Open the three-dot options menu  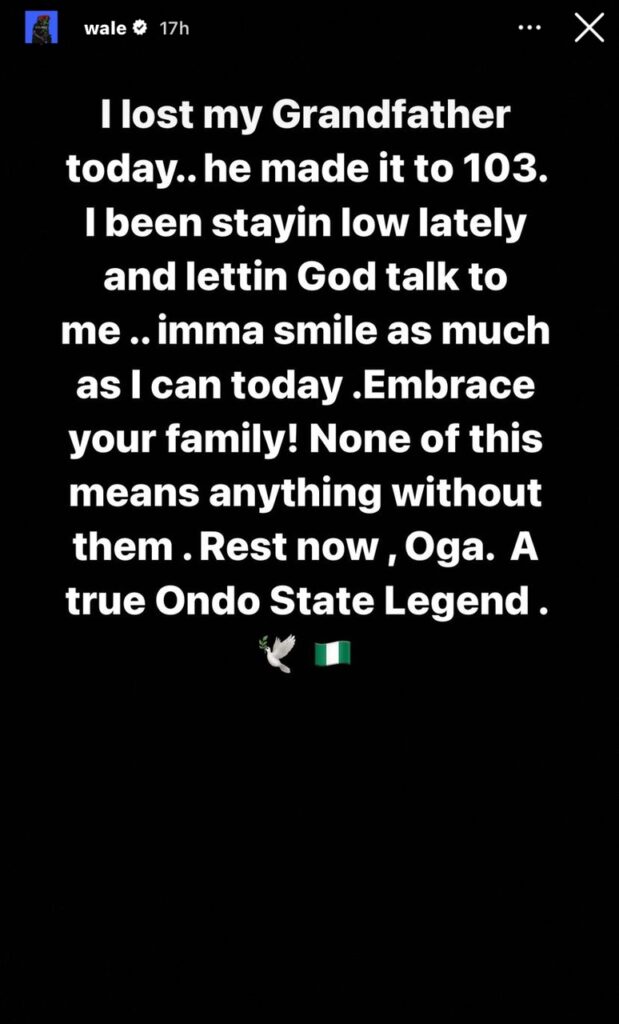pos(530,28)
